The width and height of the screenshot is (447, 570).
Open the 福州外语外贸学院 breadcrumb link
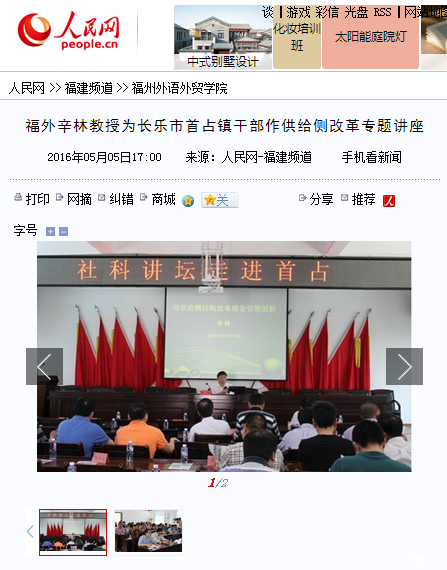click(180, 88)
